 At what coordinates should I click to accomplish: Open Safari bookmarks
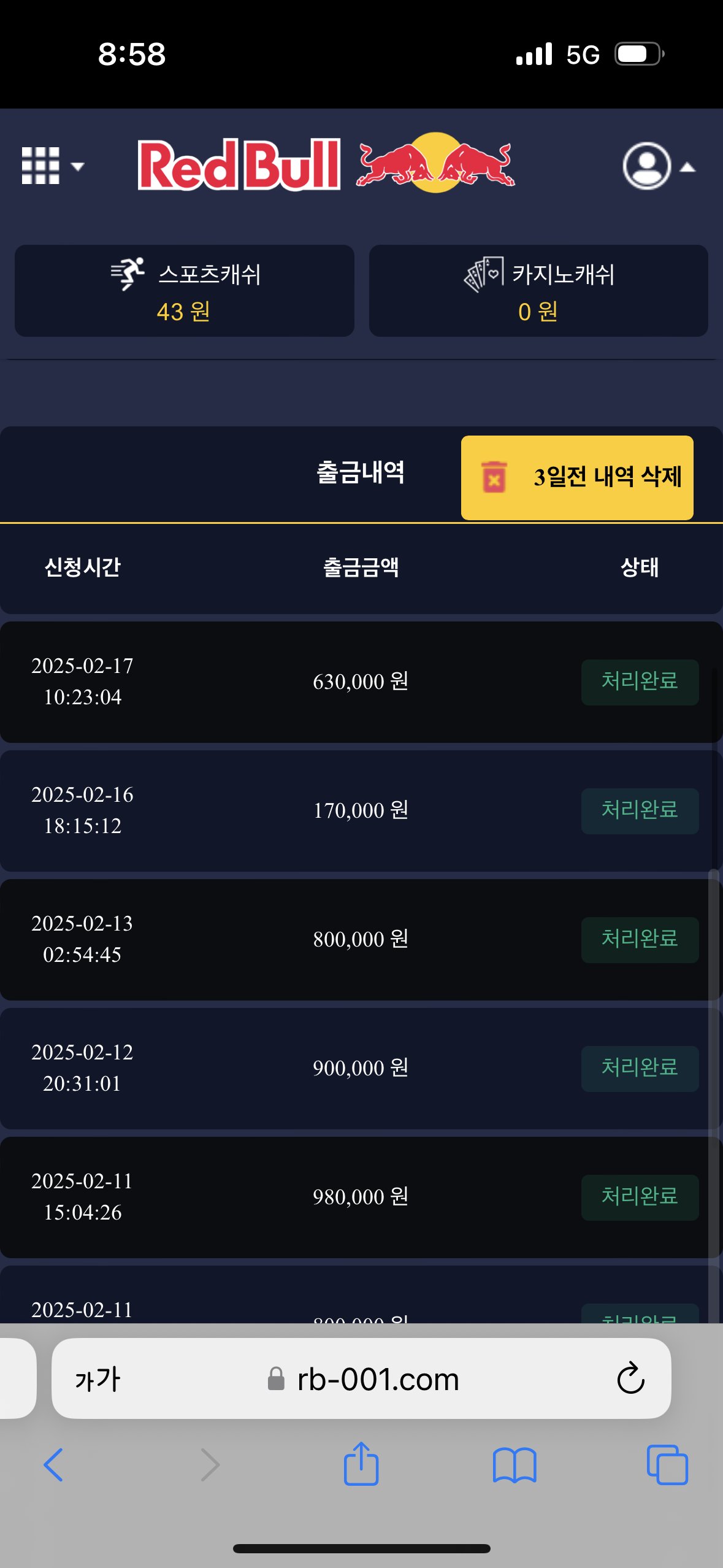pos(515,1465)
